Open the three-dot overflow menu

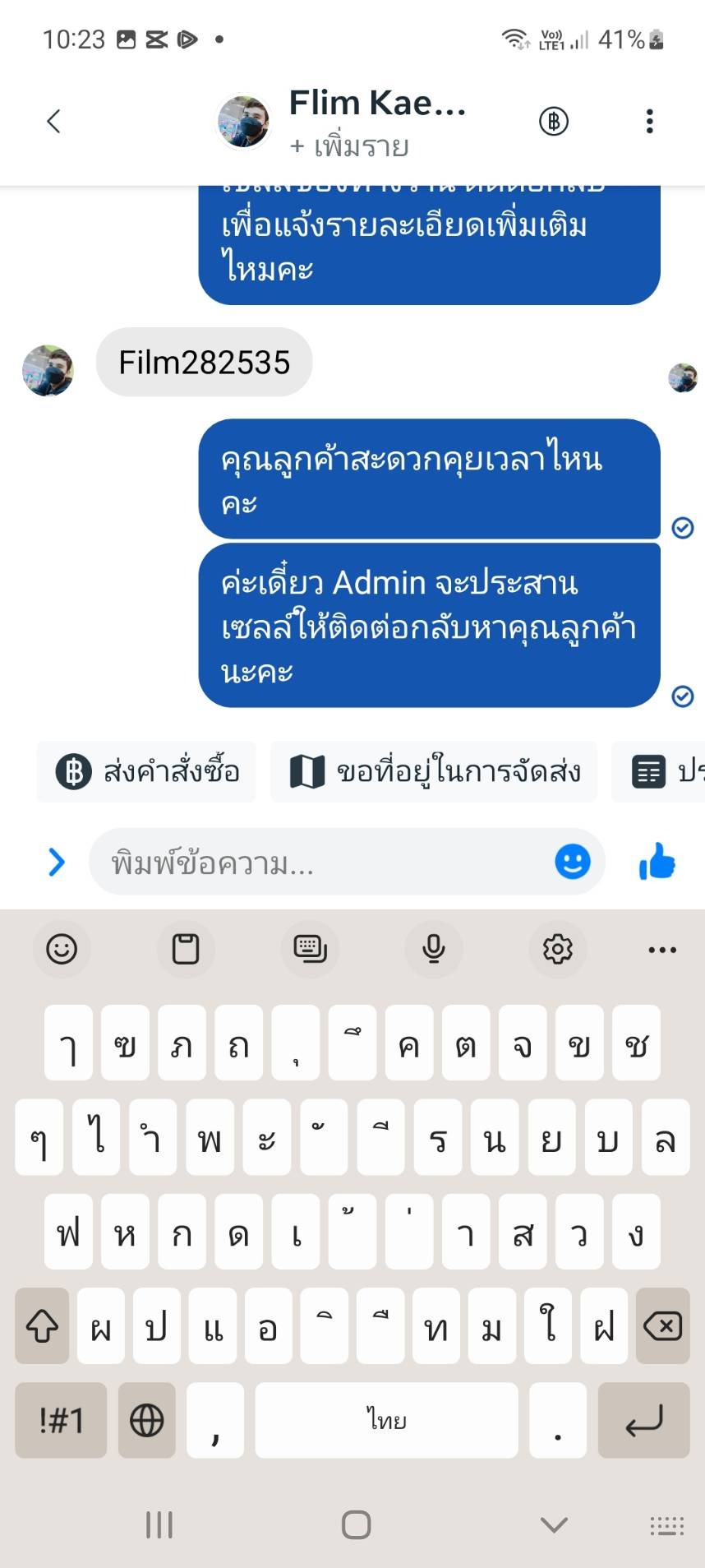tap(649, 122)
